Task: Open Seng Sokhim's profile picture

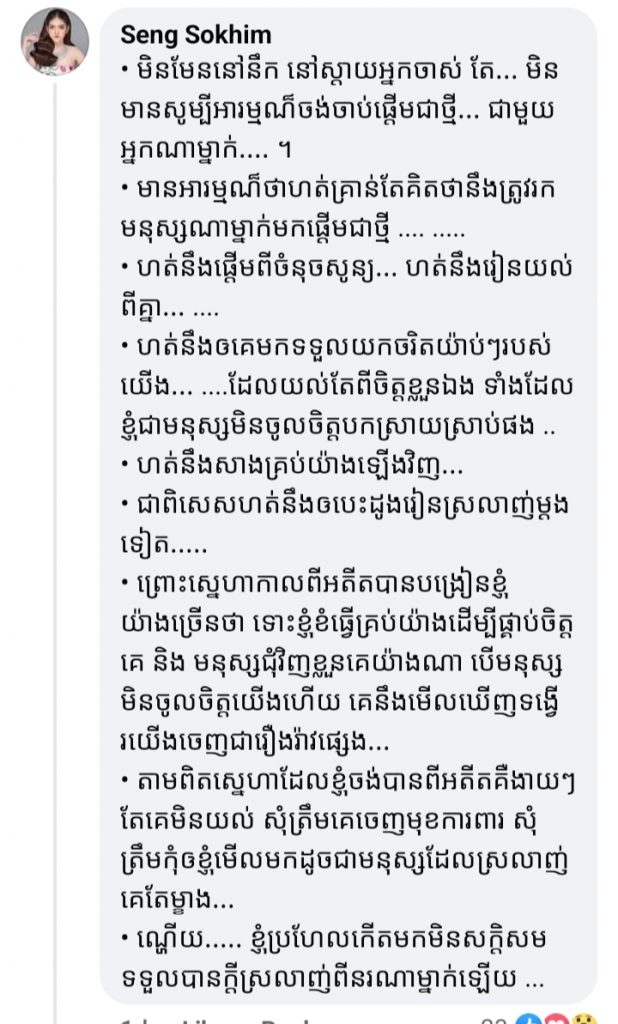Action: point(55,42)
